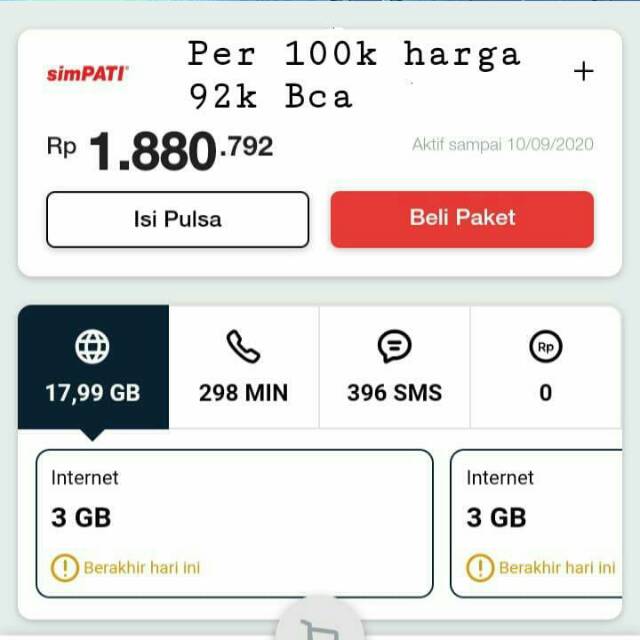Screen dimensions: 640x640
Task: Tap the plus icon beside simPATI
Action: [584, 71]
